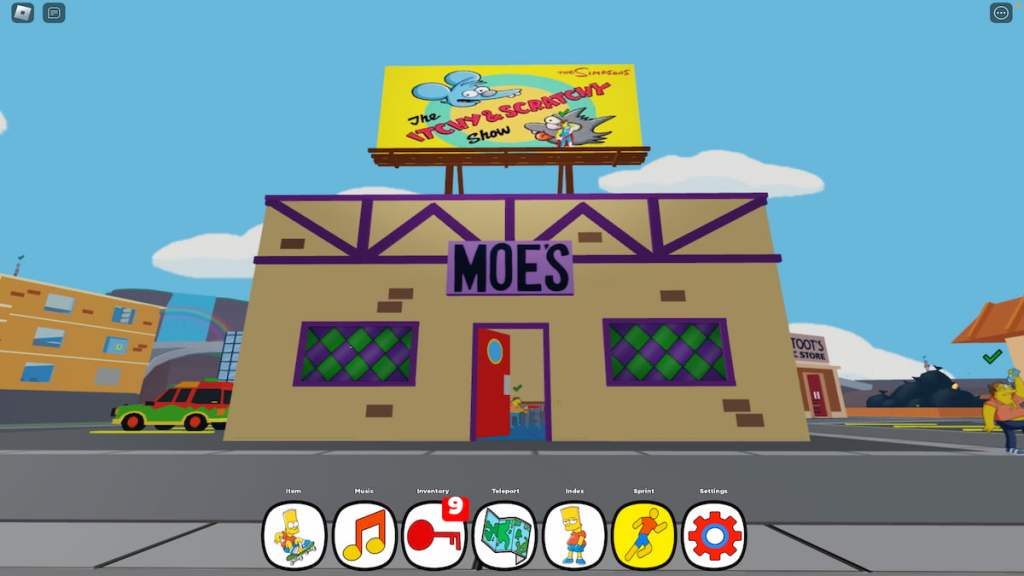
Task: Open the chat window icon
Action: [54, 13]
